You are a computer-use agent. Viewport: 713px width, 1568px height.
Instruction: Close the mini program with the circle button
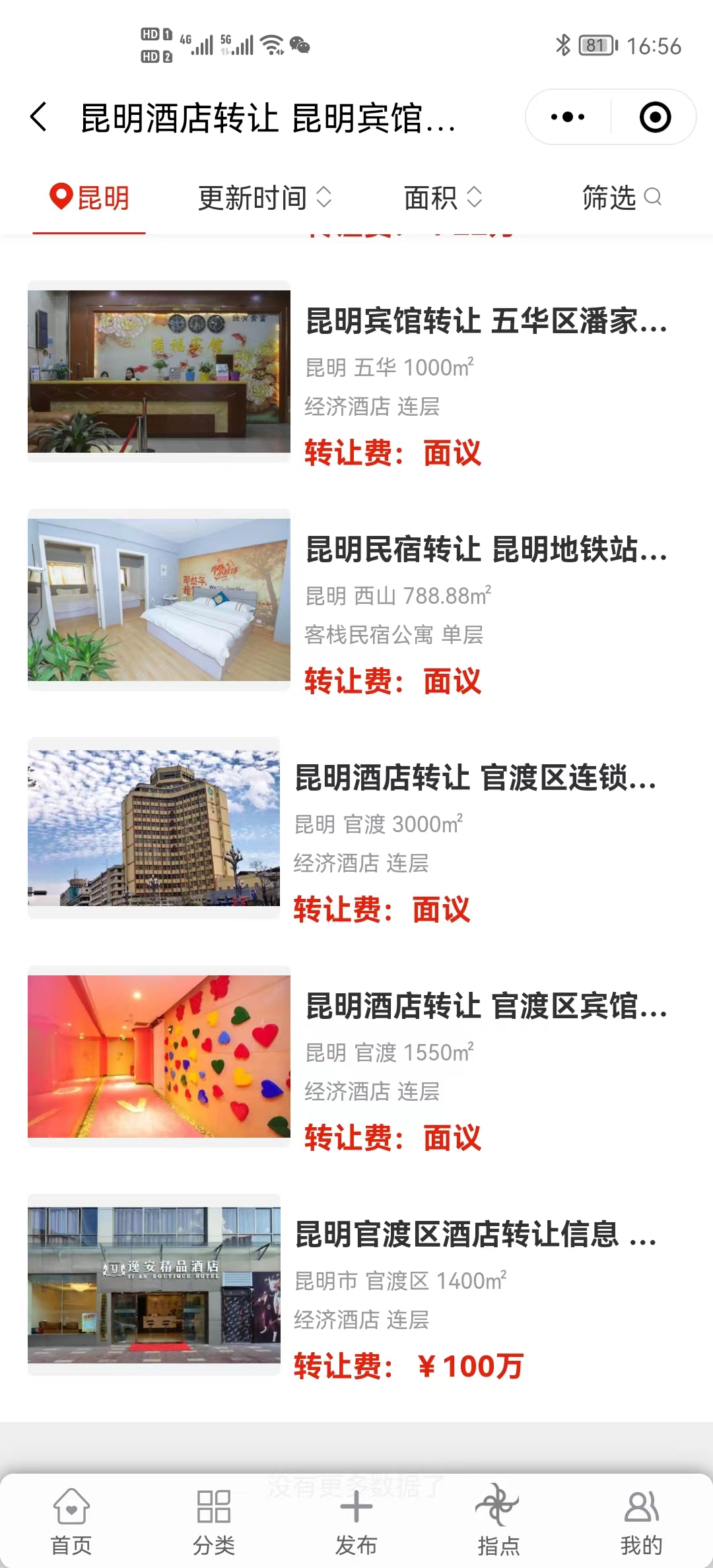tap(655, 117)
